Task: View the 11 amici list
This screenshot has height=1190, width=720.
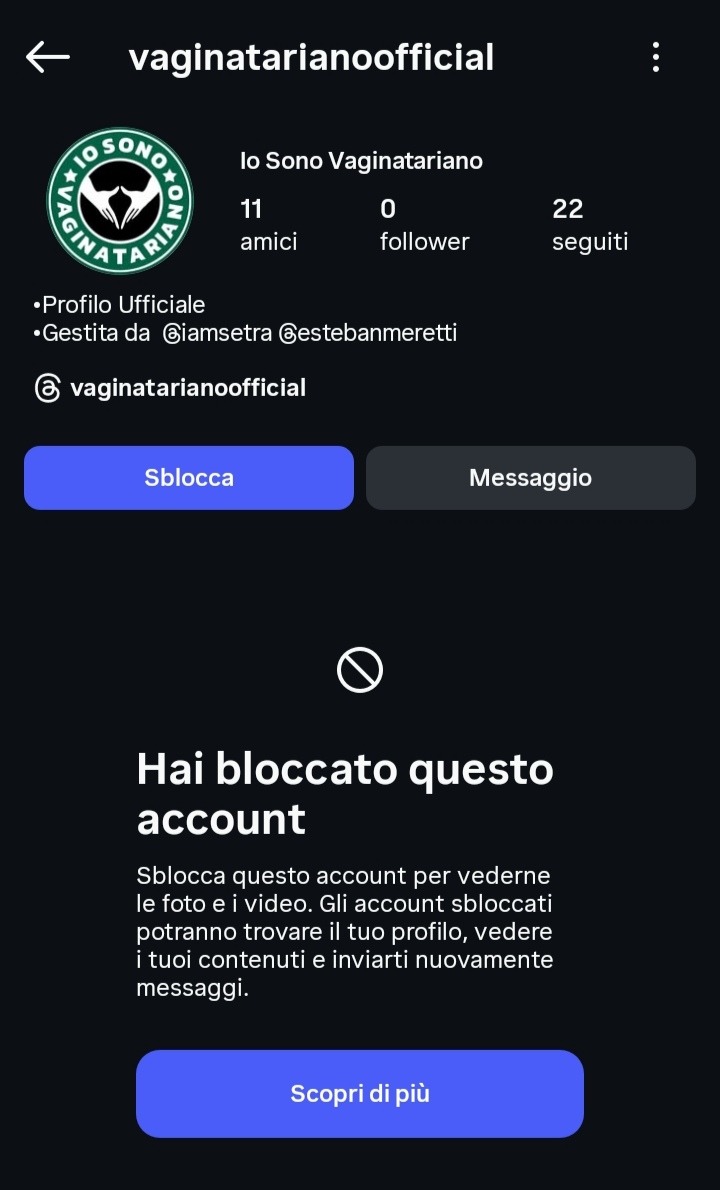Action: point(268,224)
